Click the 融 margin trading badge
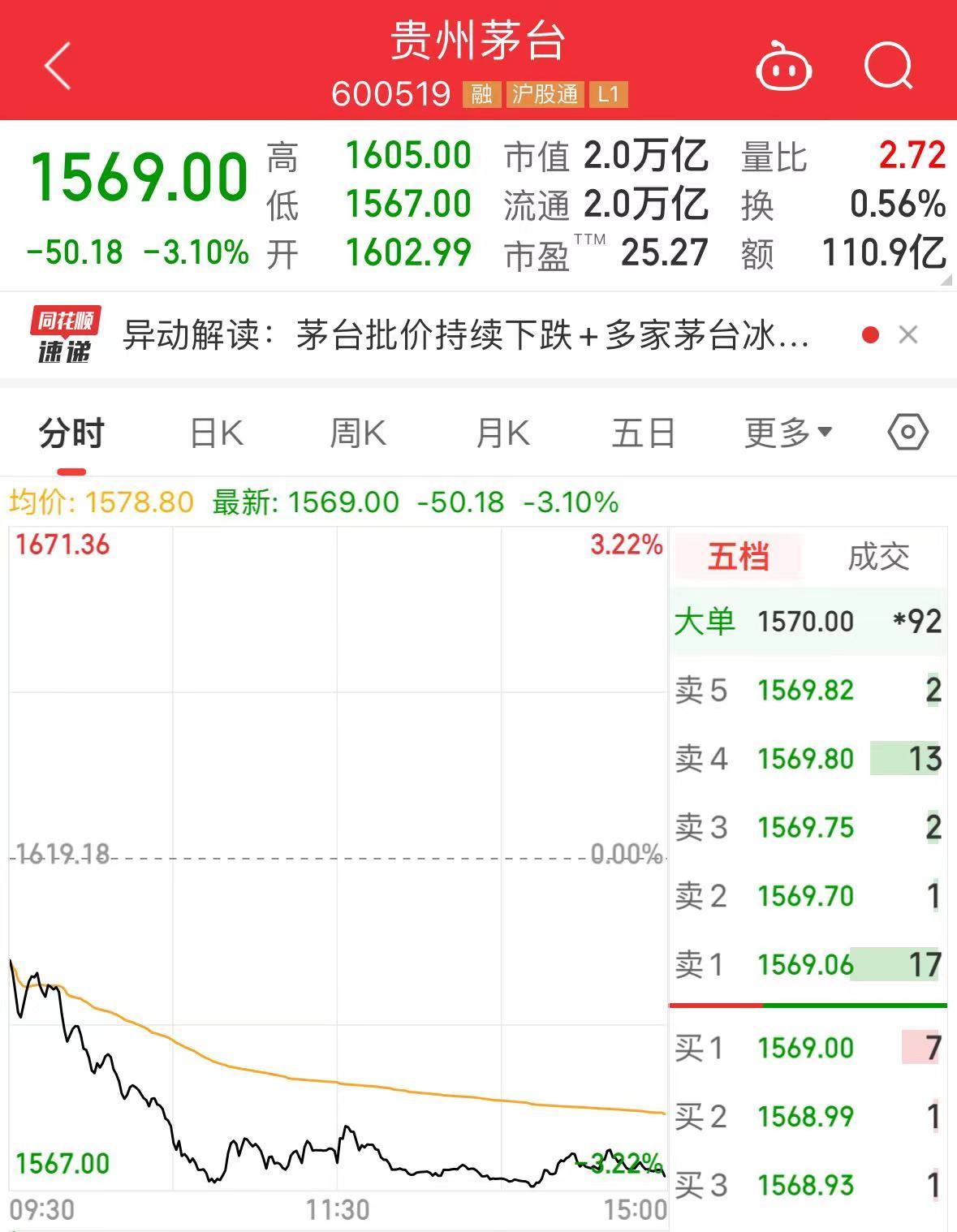 (483, 95)
